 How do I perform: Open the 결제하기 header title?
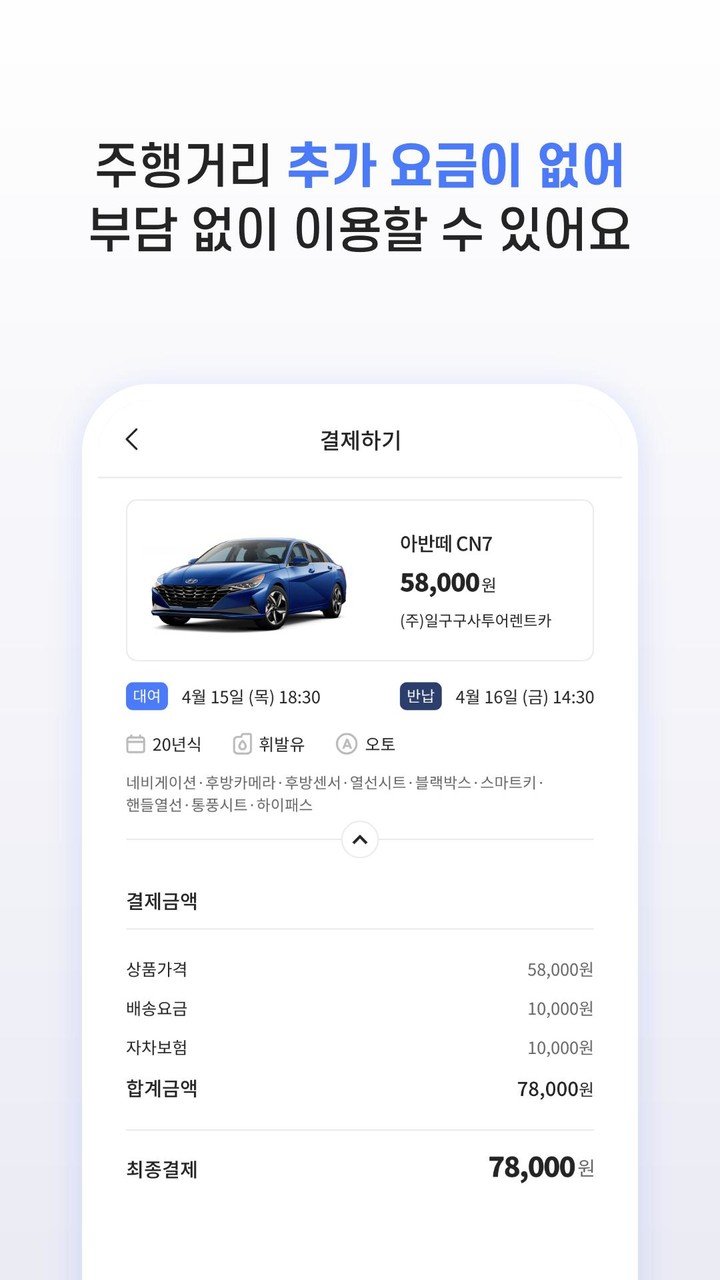coord(360,439)
